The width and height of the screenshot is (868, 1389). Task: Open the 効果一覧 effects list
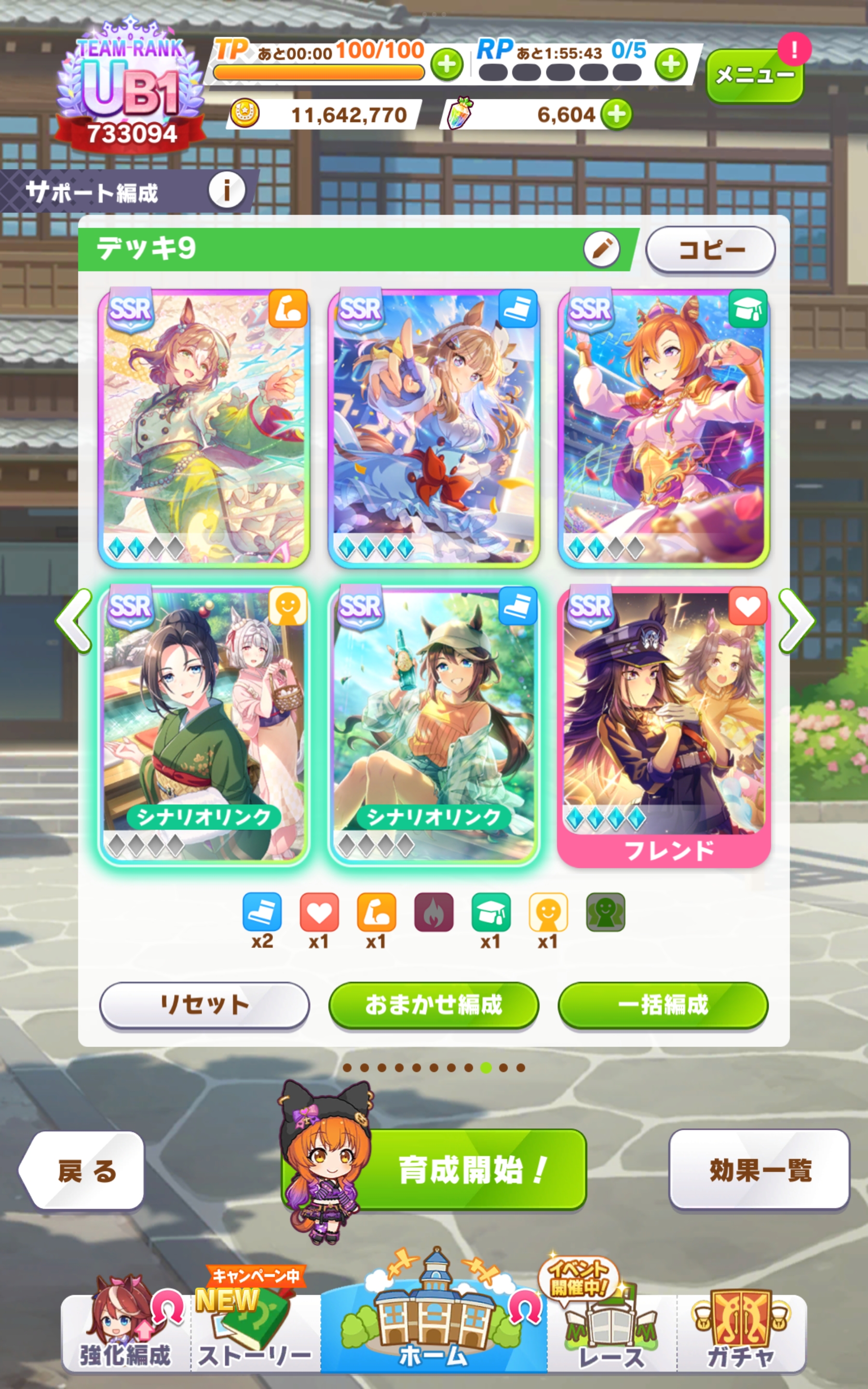(759, 1169)
